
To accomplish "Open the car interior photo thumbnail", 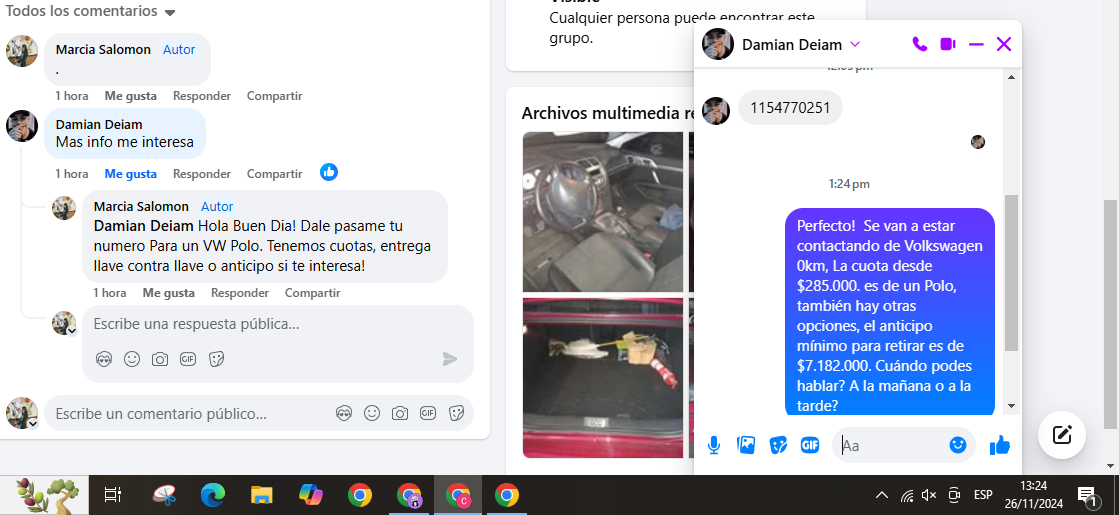I will [x=602, y=211].
